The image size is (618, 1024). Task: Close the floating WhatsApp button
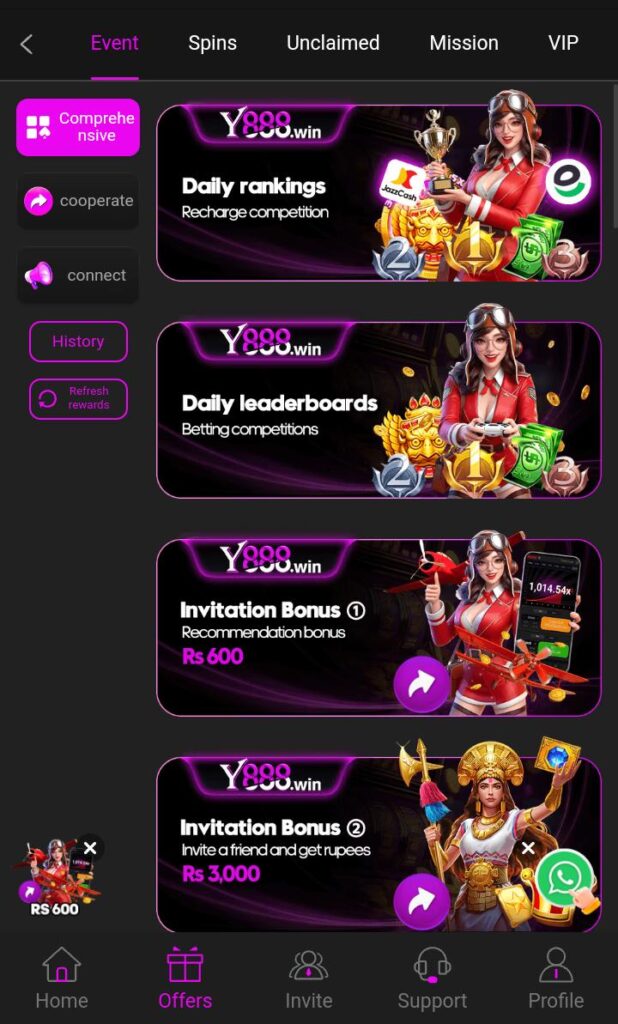coord(528,848)
